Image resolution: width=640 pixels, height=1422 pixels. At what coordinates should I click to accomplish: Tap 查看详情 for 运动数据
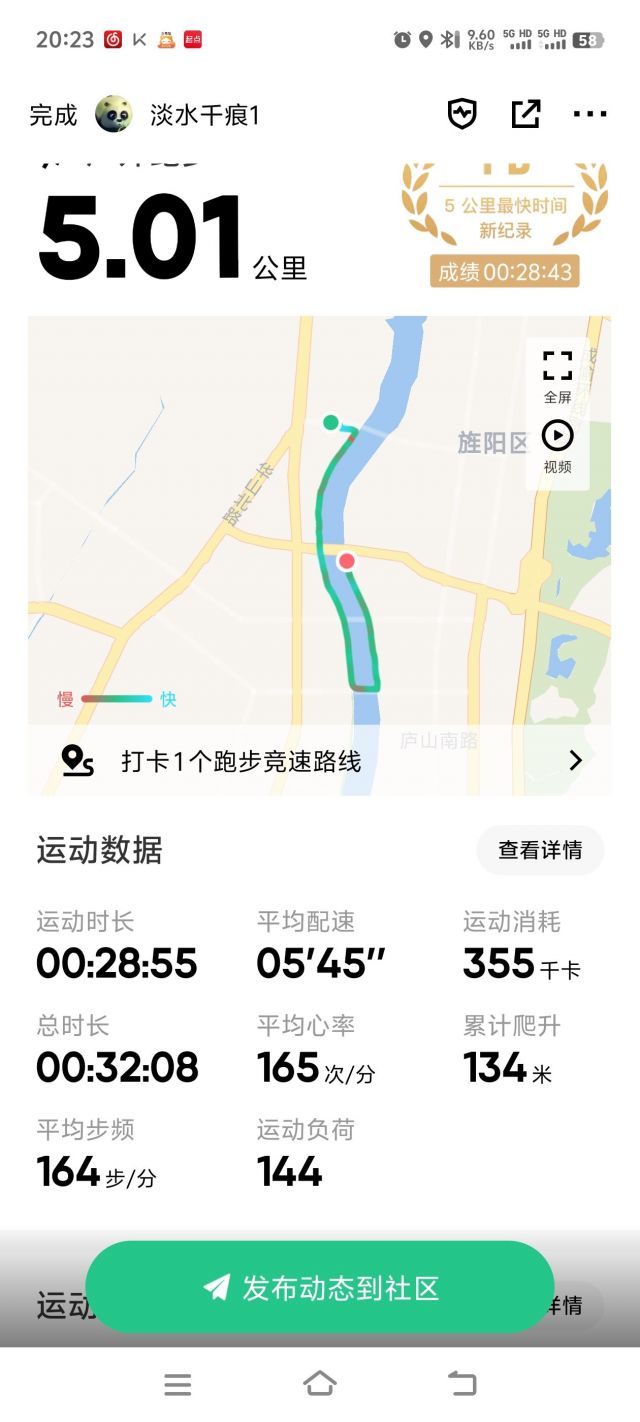coord(540,851)
